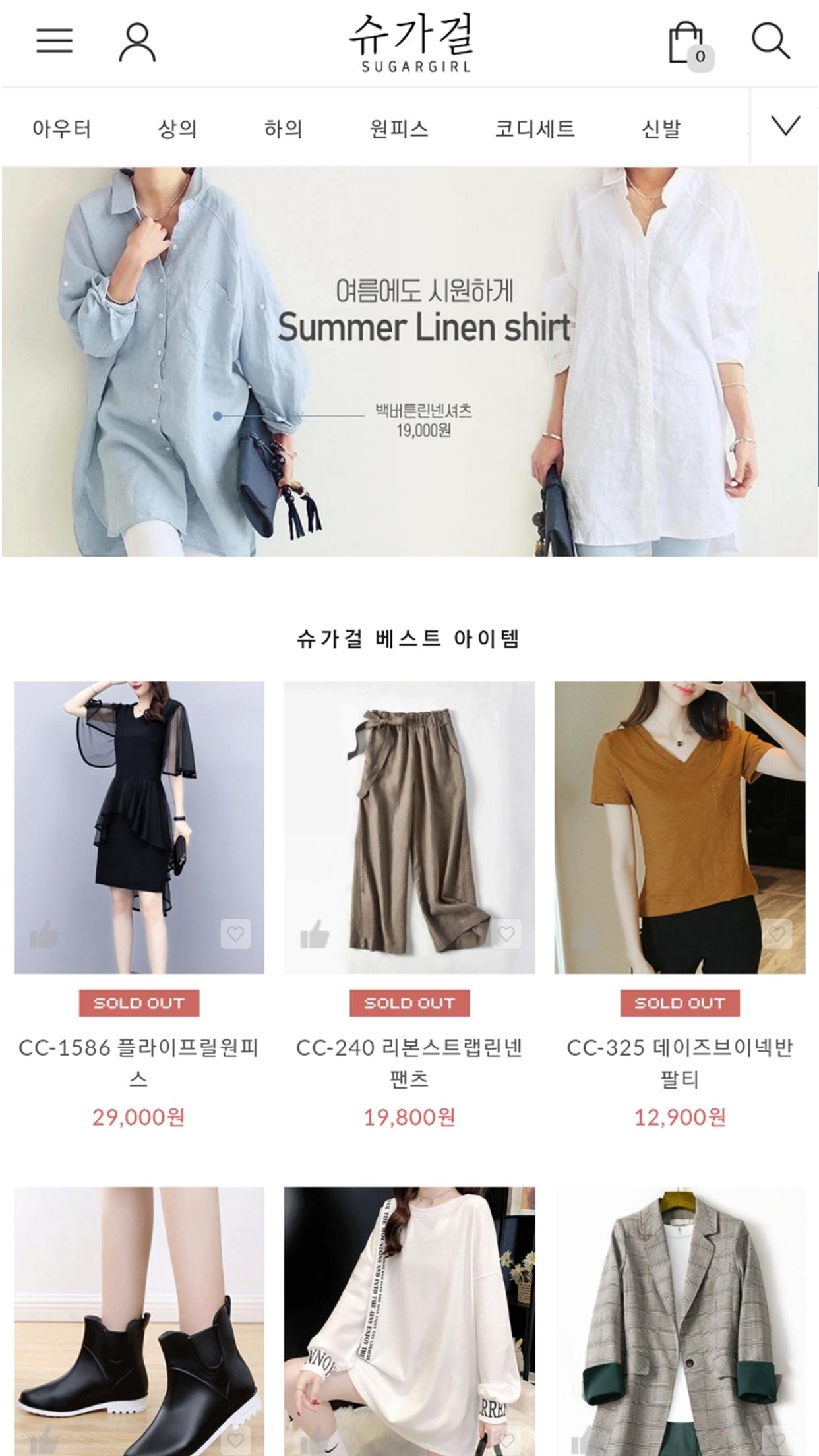The width and height of the screenshot is (819, 1456).
Task: Add CC-1586 플라이프릴원피스 to wishlist
Action: pos(235,934)
